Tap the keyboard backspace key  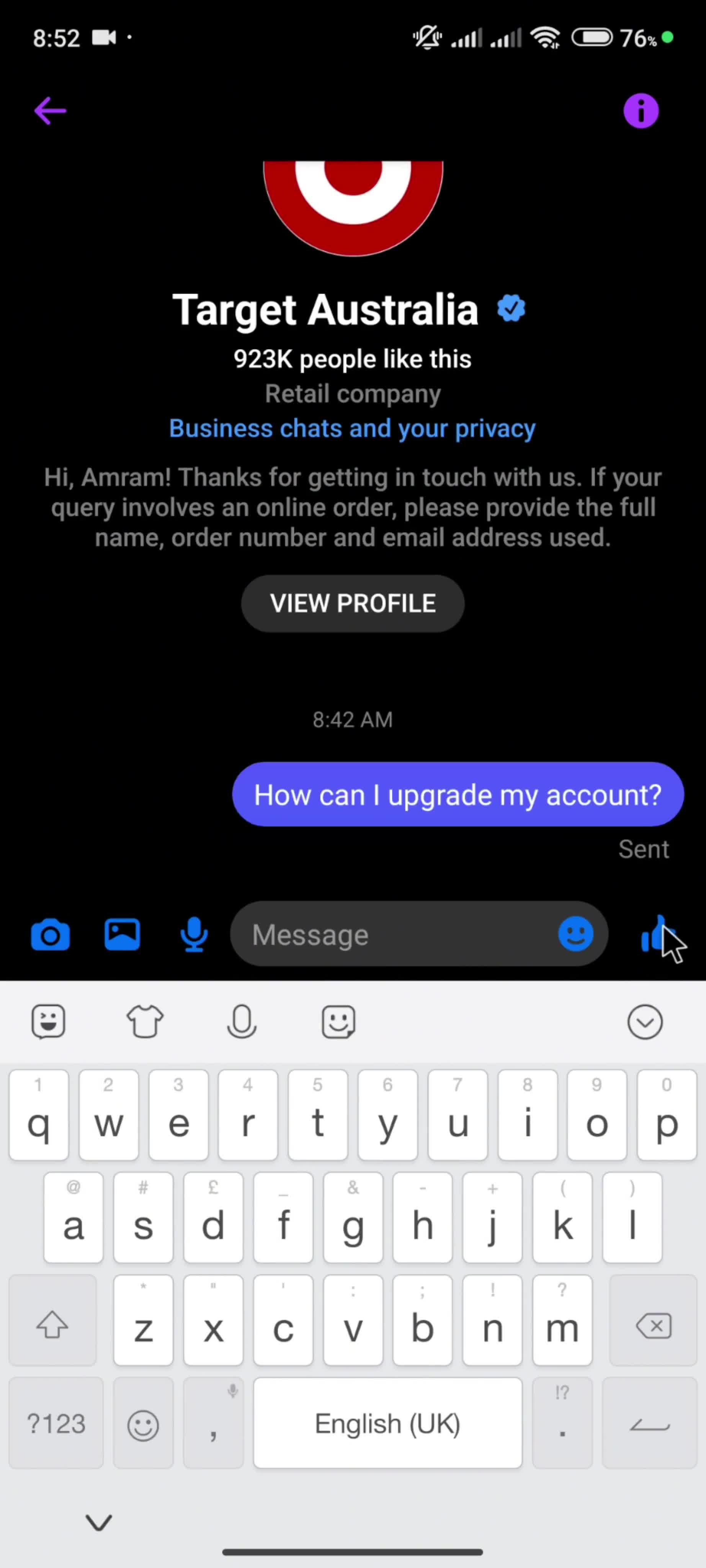click(653, 1325)
